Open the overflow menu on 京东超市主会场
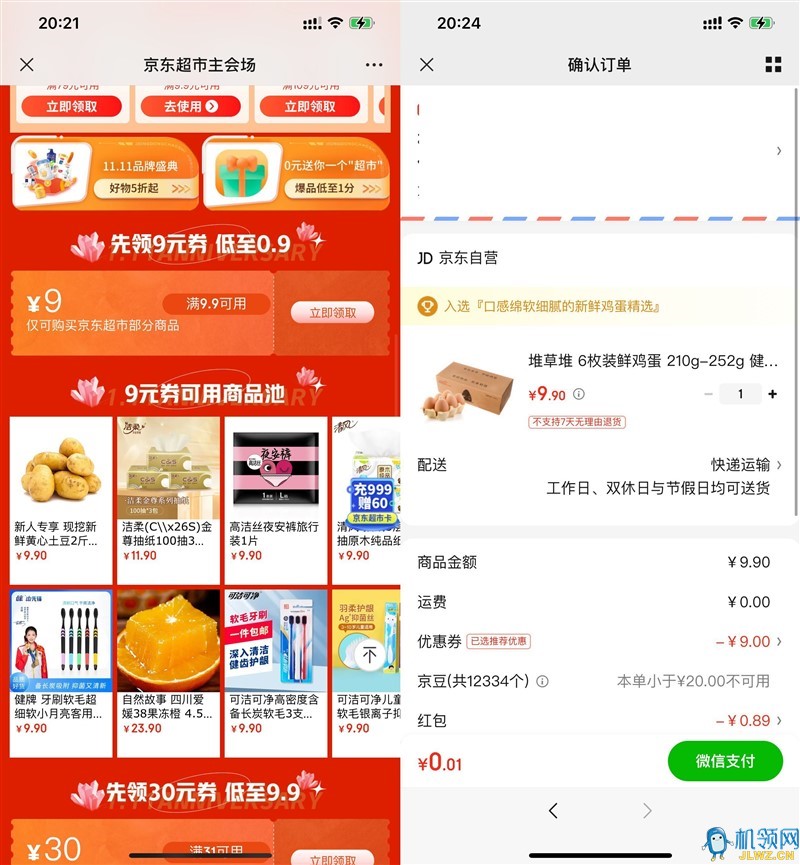The width and height of the screenshot is (800, 865). click(x=374, y=65)
